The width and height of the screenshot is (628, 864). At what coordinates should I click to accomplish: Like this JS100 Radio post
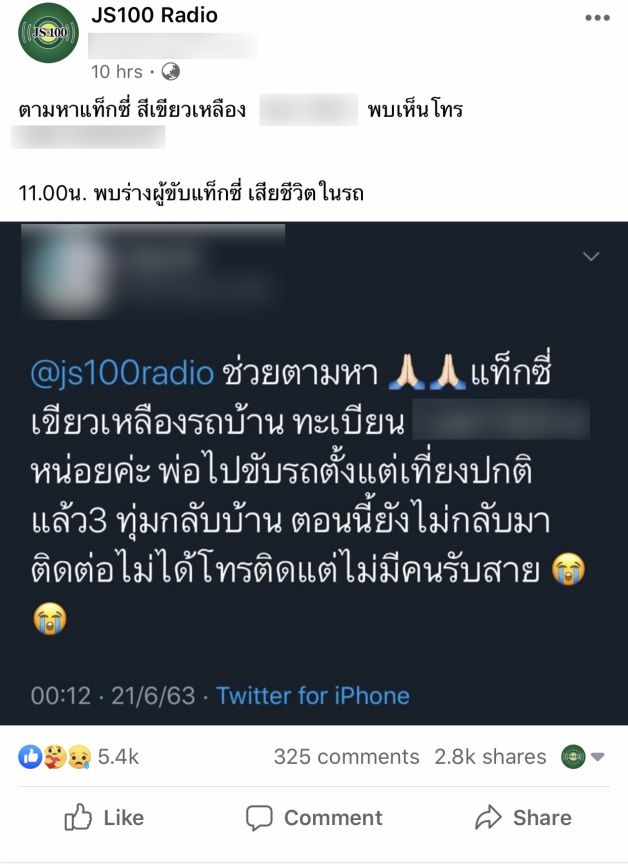pos(104,818)
